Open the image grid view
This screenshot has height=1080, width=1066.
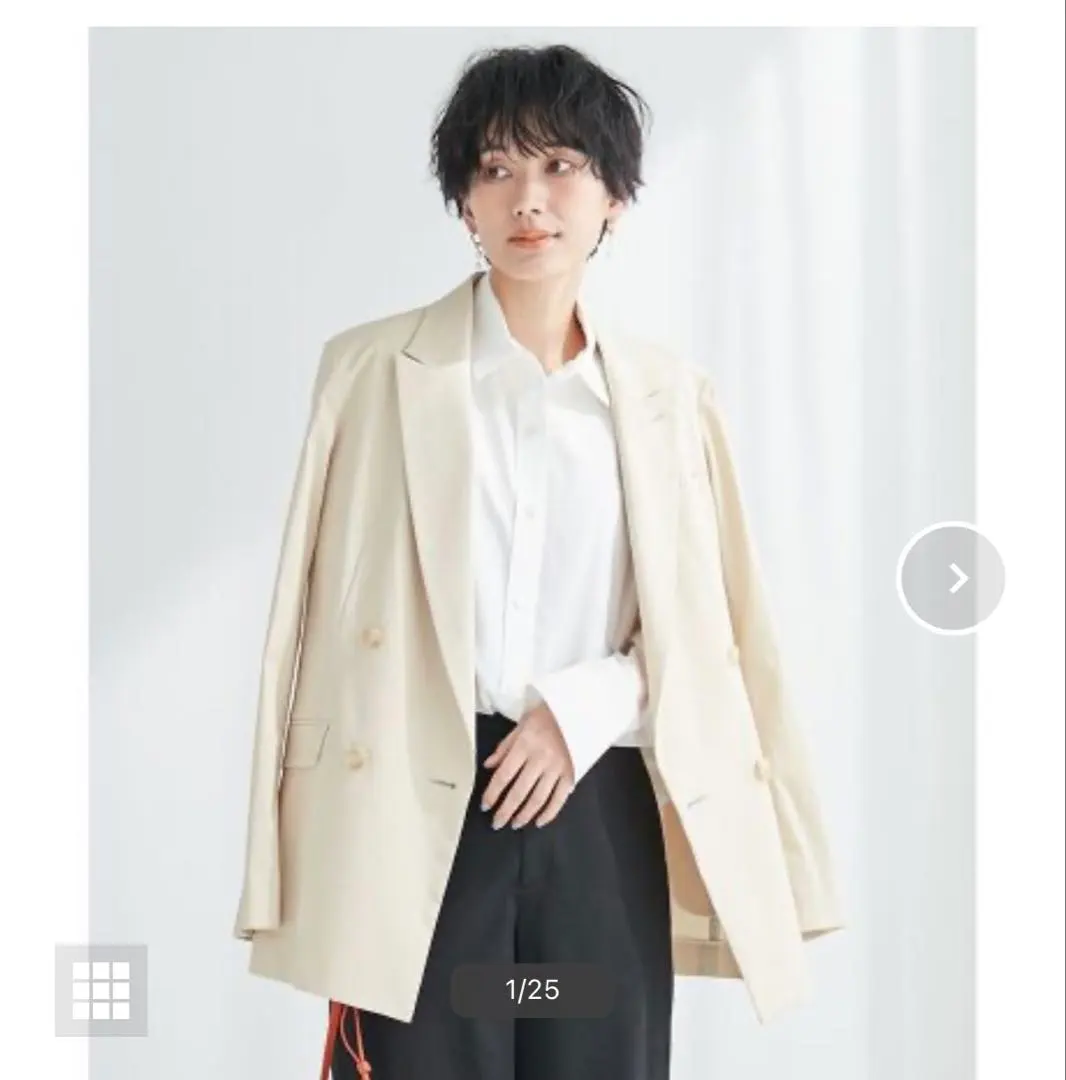click(x=101, y=990)
